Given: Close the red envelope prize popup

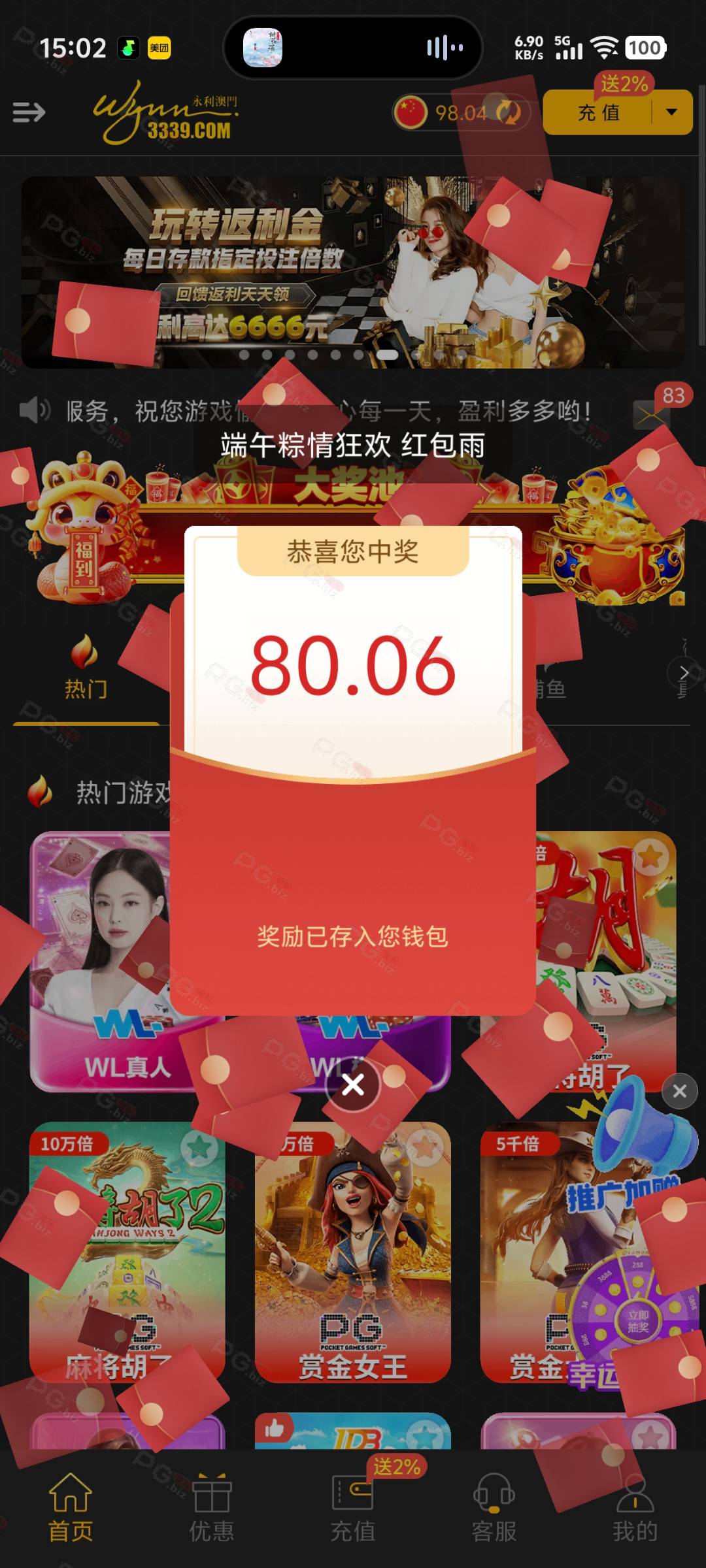Looking at the screenshot, I should pos(353,1085).
